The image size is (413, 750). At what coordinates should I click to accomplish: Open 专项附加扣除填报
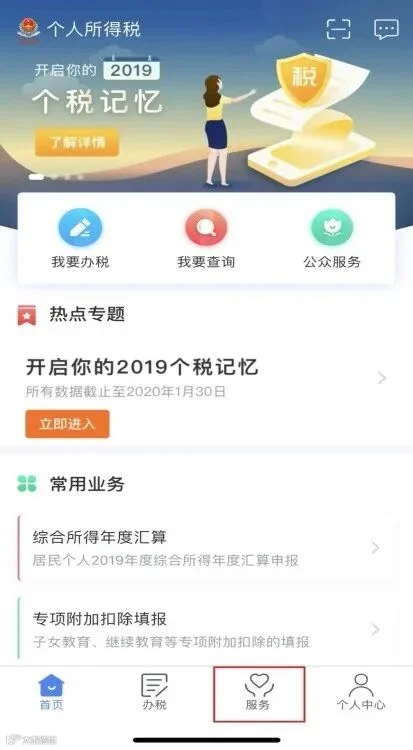point(206,629)
